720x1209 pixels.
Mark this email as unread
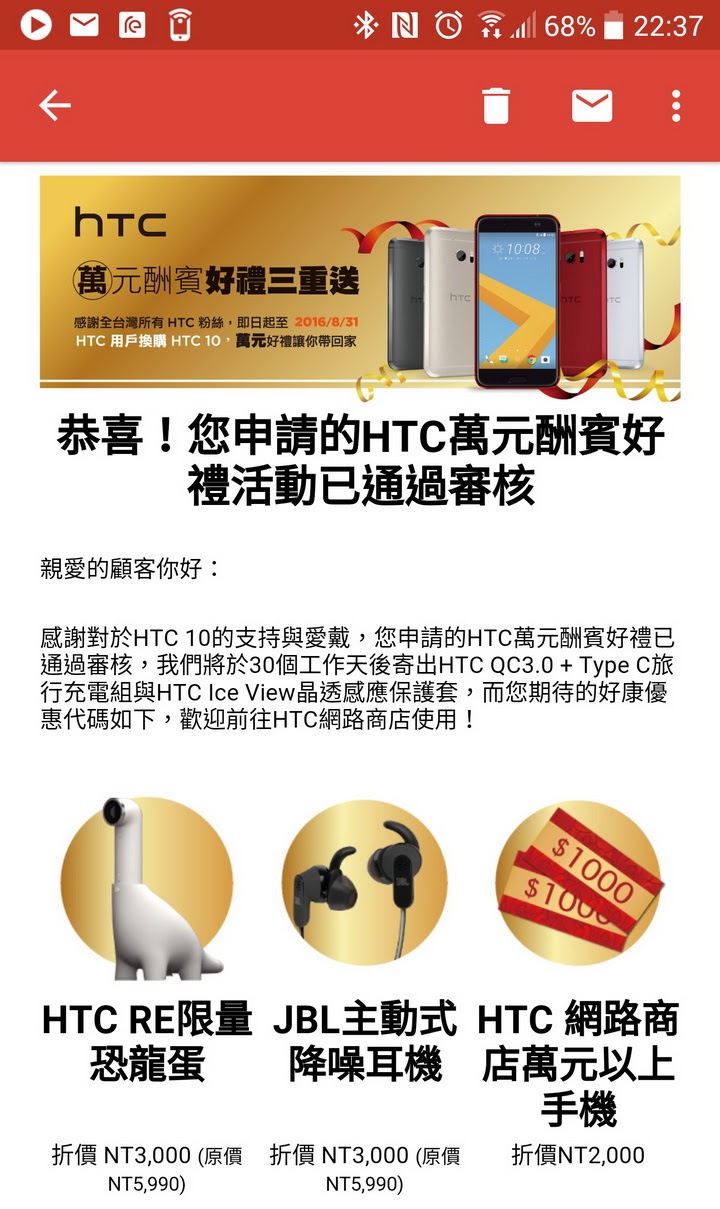point(592,105)
